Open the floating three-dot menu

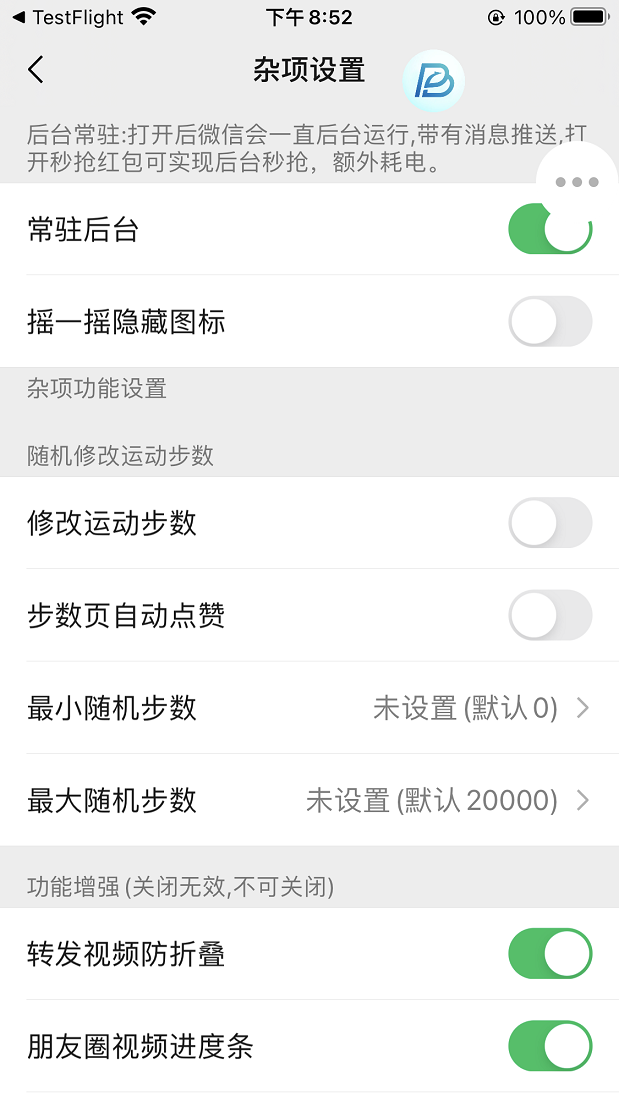pyautogui.click(x=577, y=183)
